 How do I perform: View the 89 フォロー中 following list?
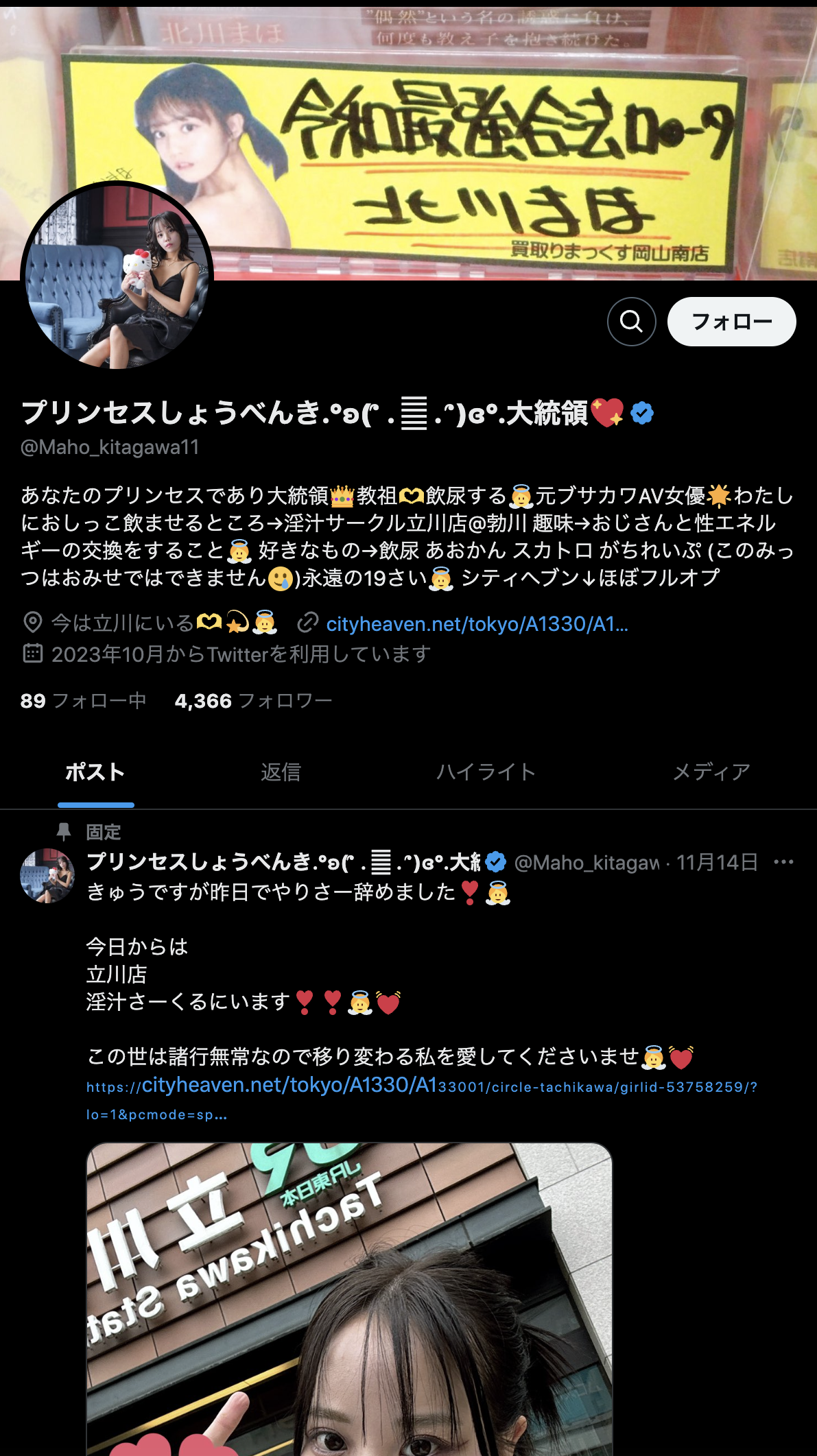click(x=83, y=700)
